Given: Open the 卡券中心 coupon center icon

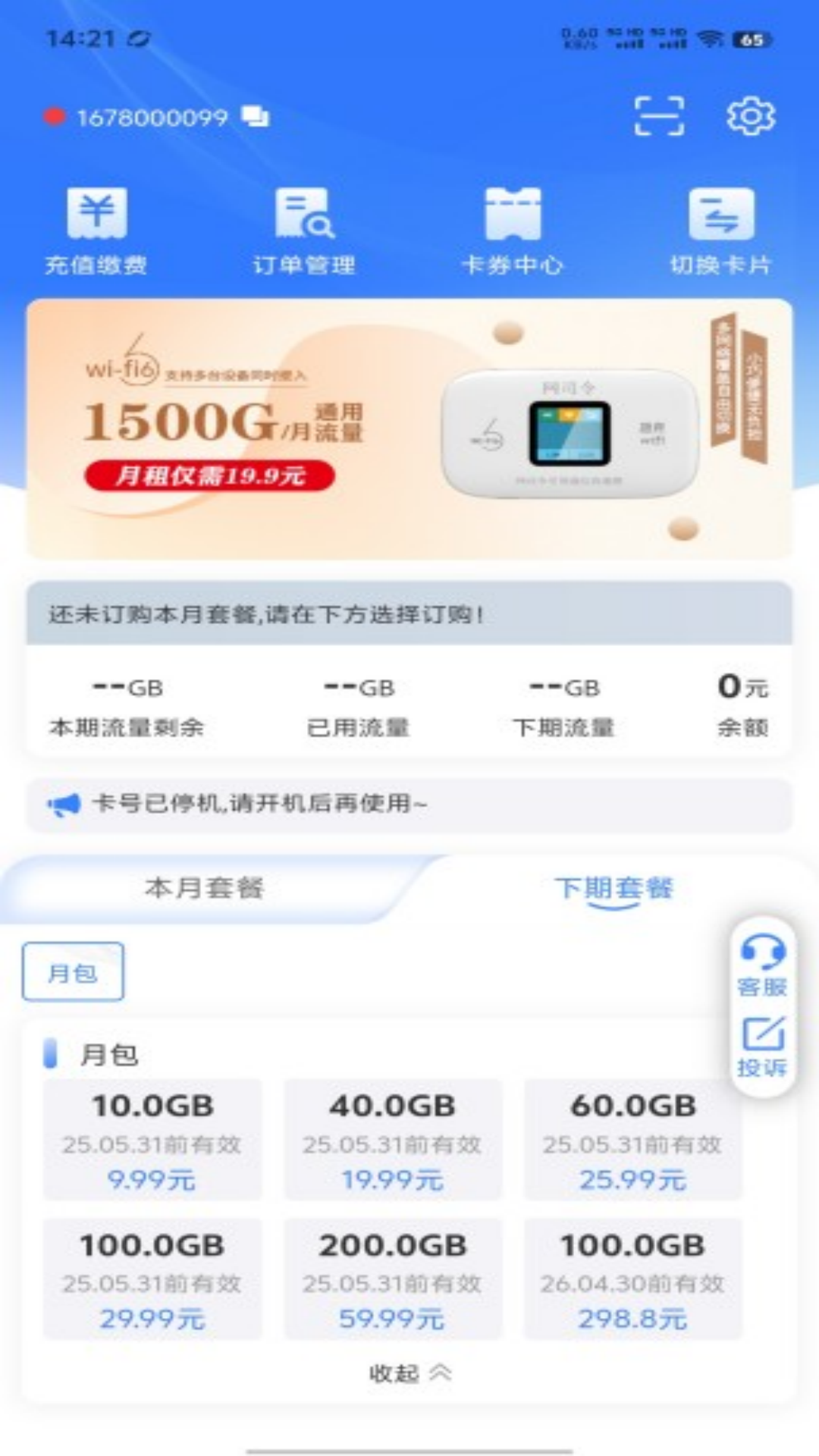Looking at the screenshot, I should tap(513, 227).
